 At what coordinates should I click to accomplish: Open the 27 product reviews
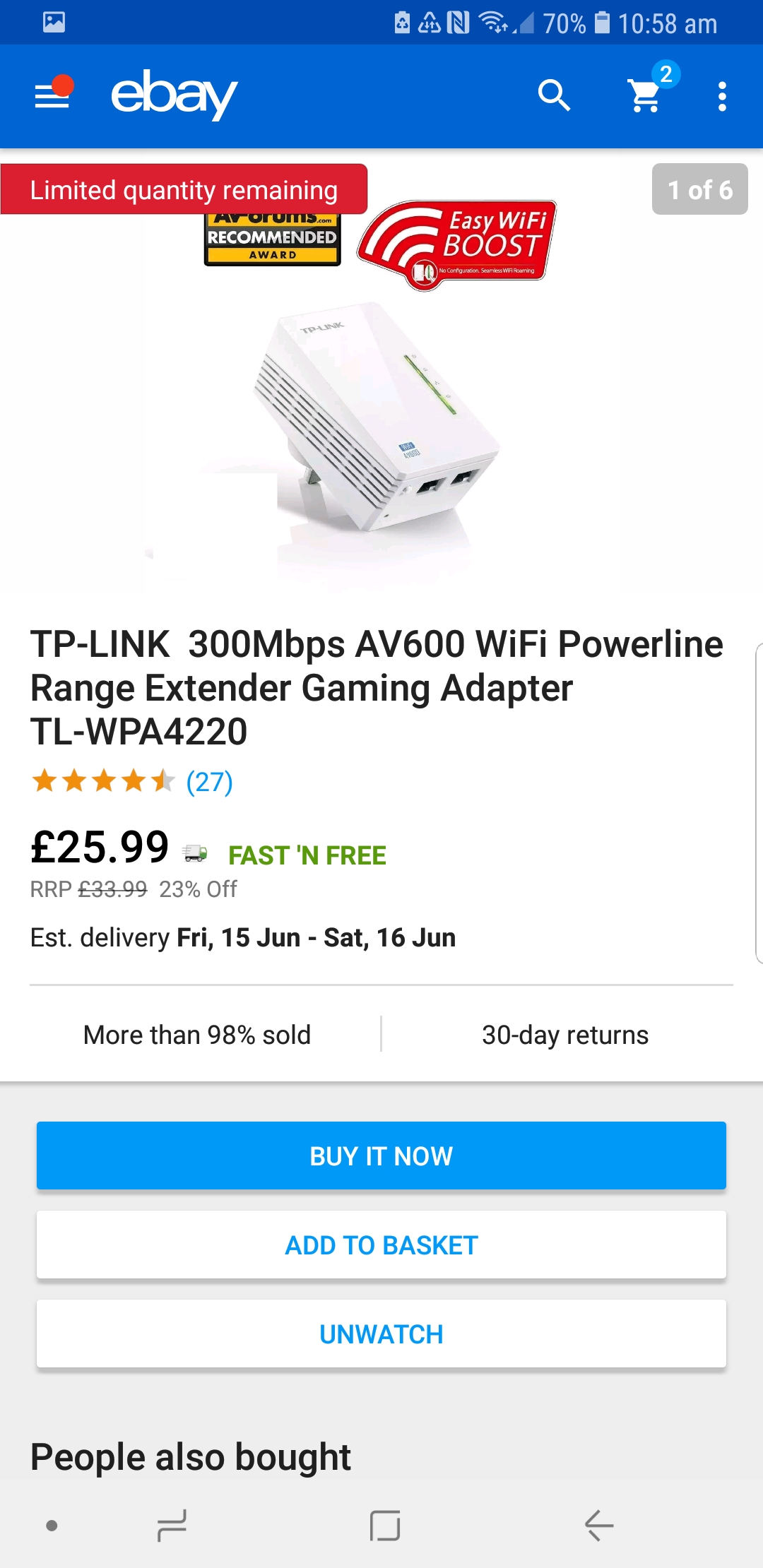click(209, 782)
